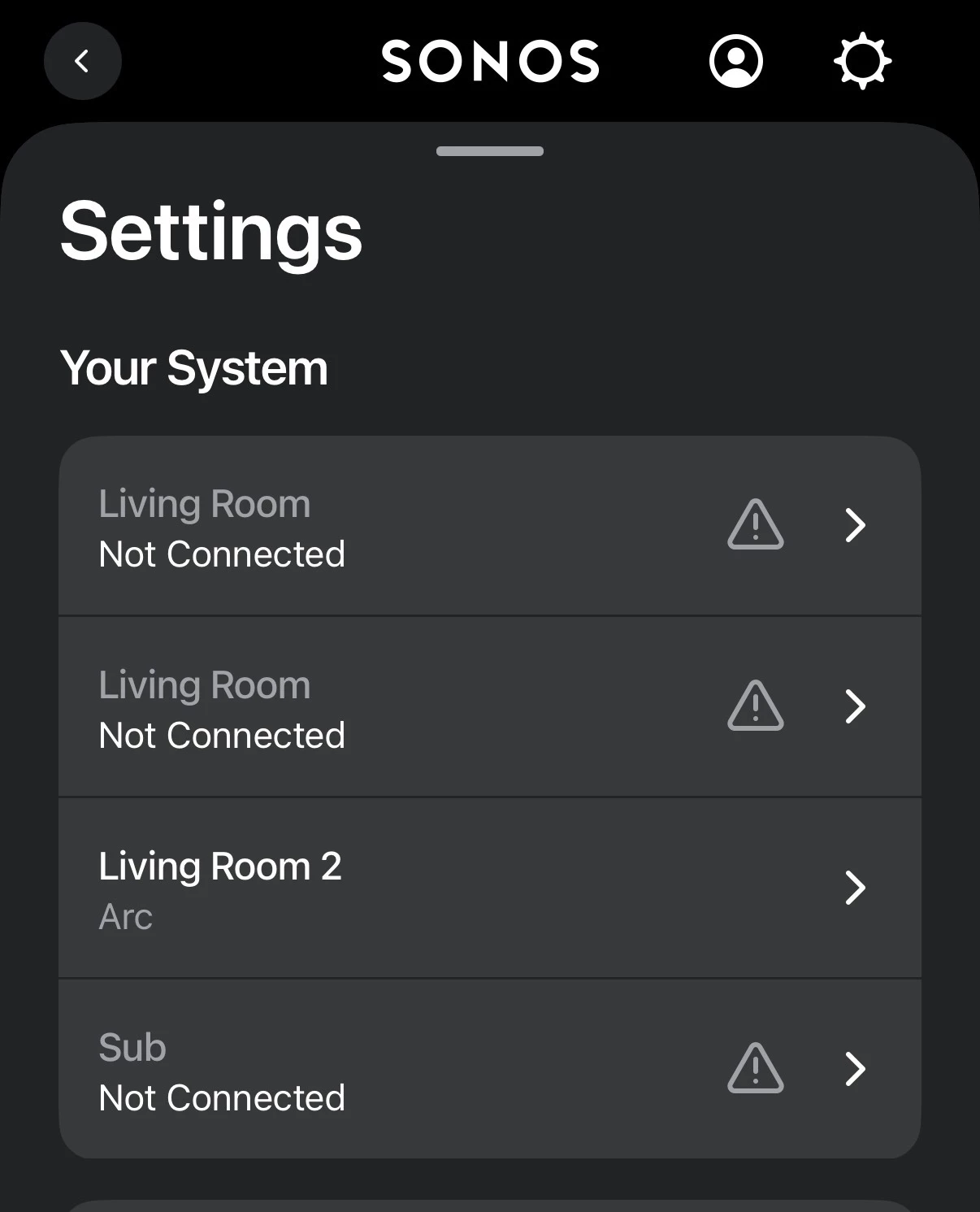Tap the settings gear icon
The image size is (980, 1212).
coord(862,61)
